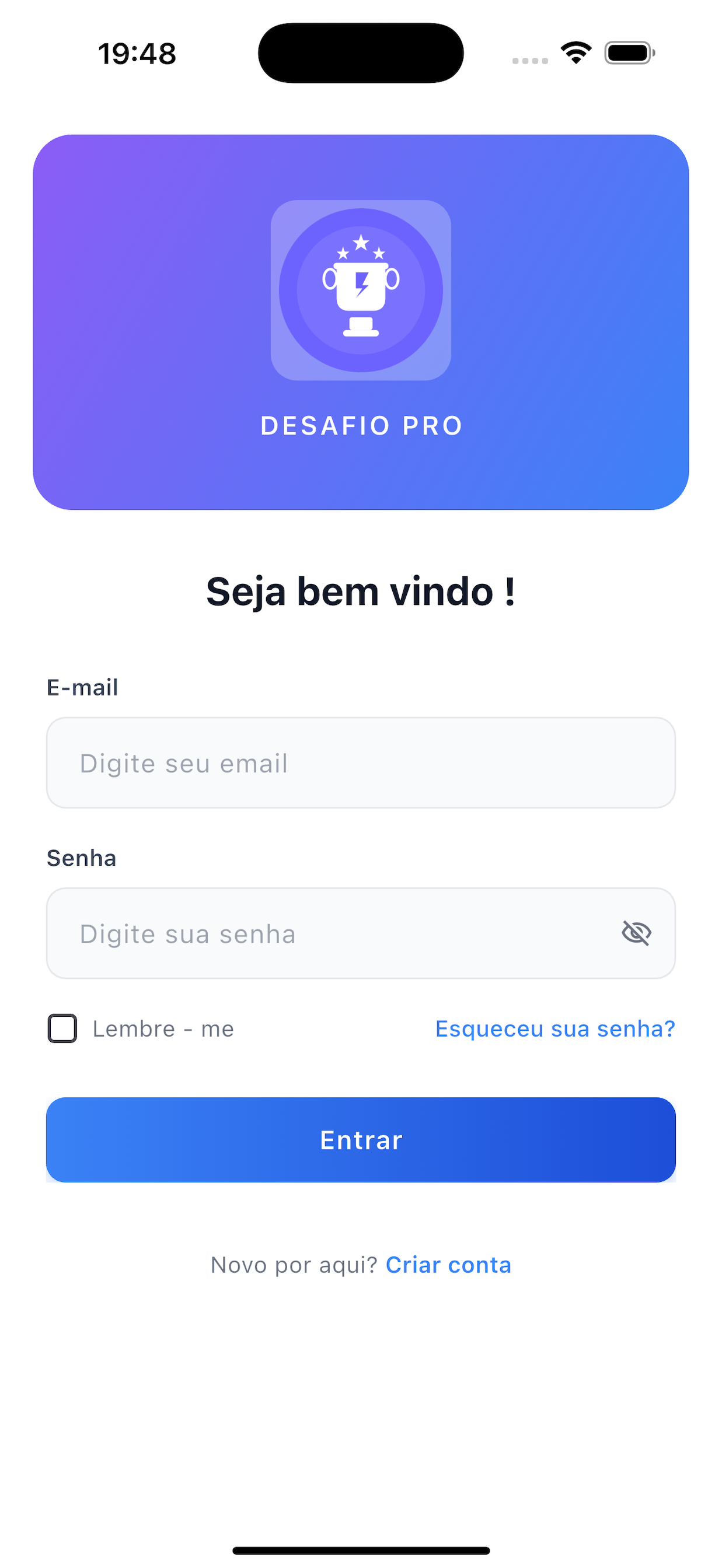The image size is (722, 1568).
Task: Tap the clock showing 19:48
Action: coord(137,53)
